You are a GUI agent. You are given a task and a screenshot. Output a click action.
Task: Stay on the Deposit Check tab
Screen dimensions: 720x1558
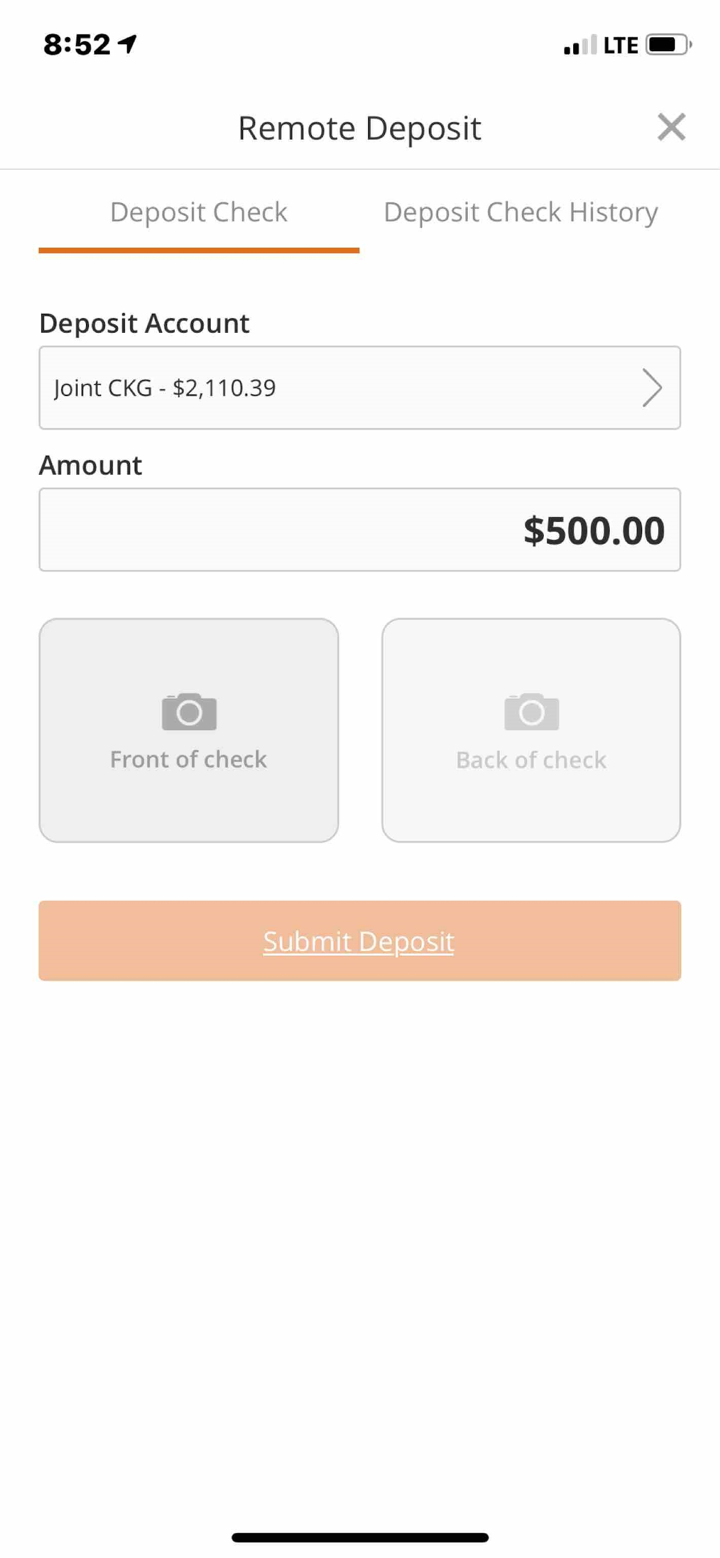(198, 212)
